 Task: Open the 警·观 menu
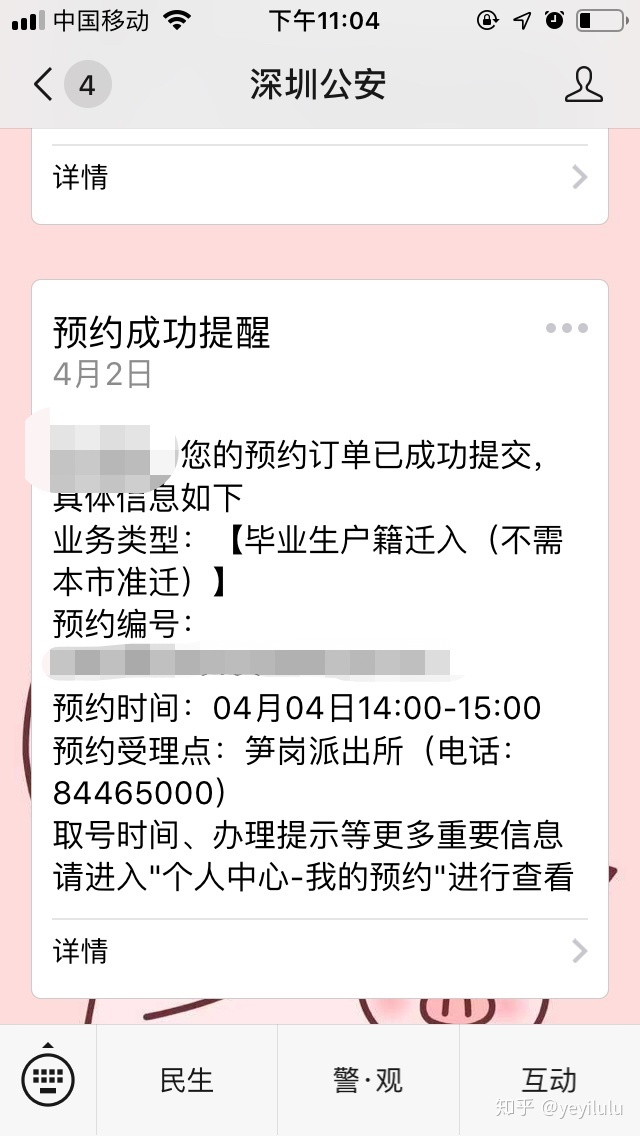(368, 1080)
